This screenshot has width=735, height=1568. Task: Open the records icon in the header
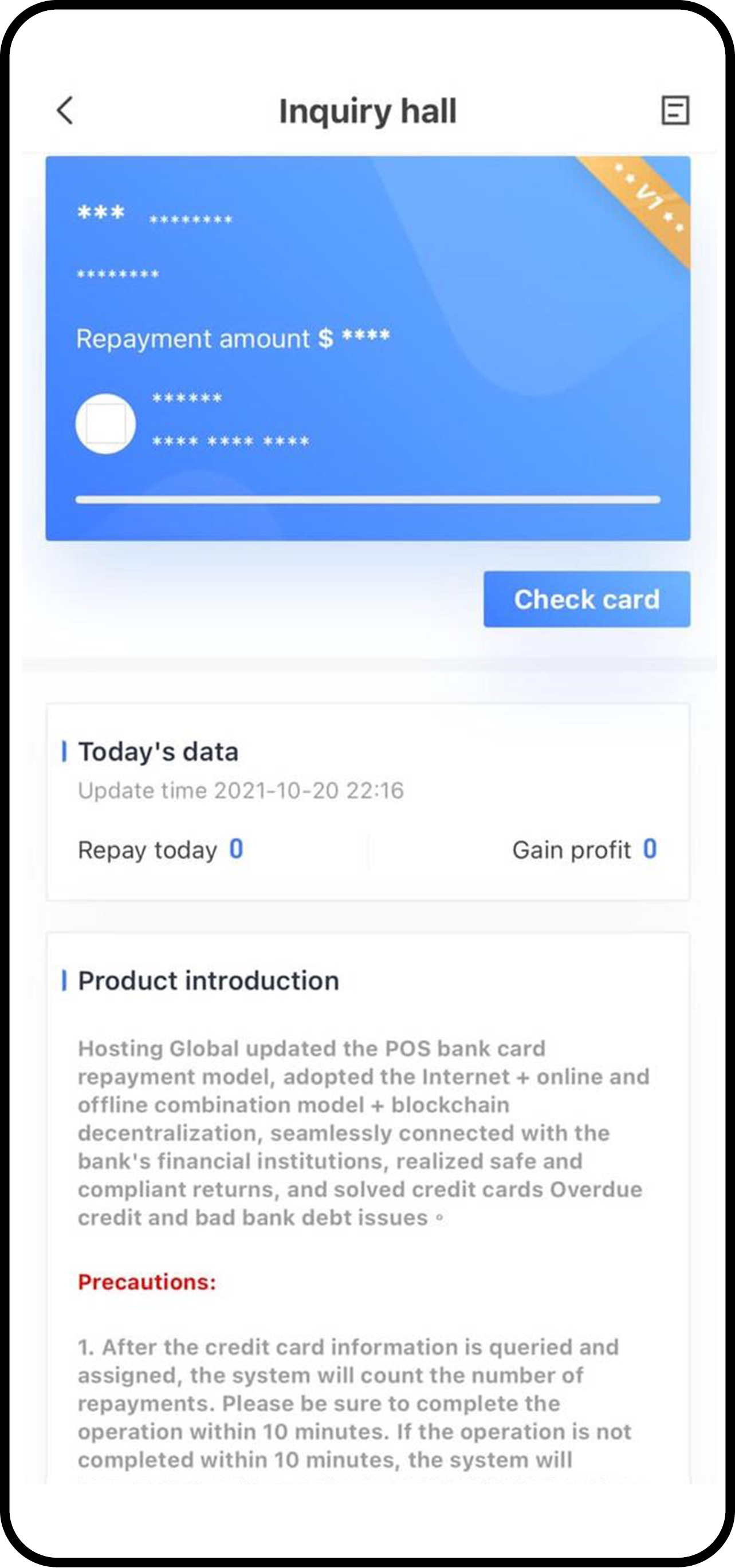675,111
